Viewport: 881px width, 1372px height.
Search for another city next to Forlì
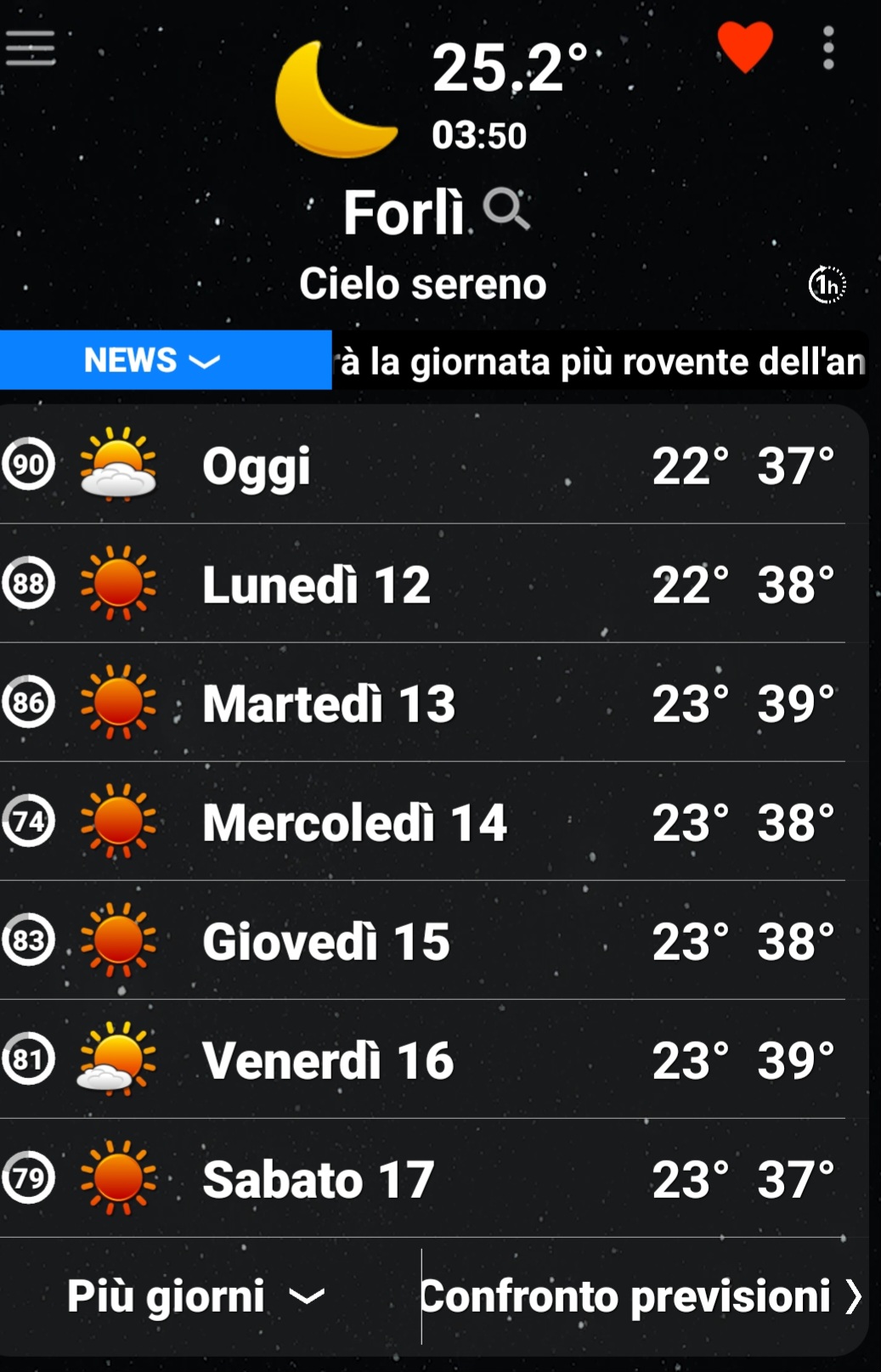tap(506, 209)
